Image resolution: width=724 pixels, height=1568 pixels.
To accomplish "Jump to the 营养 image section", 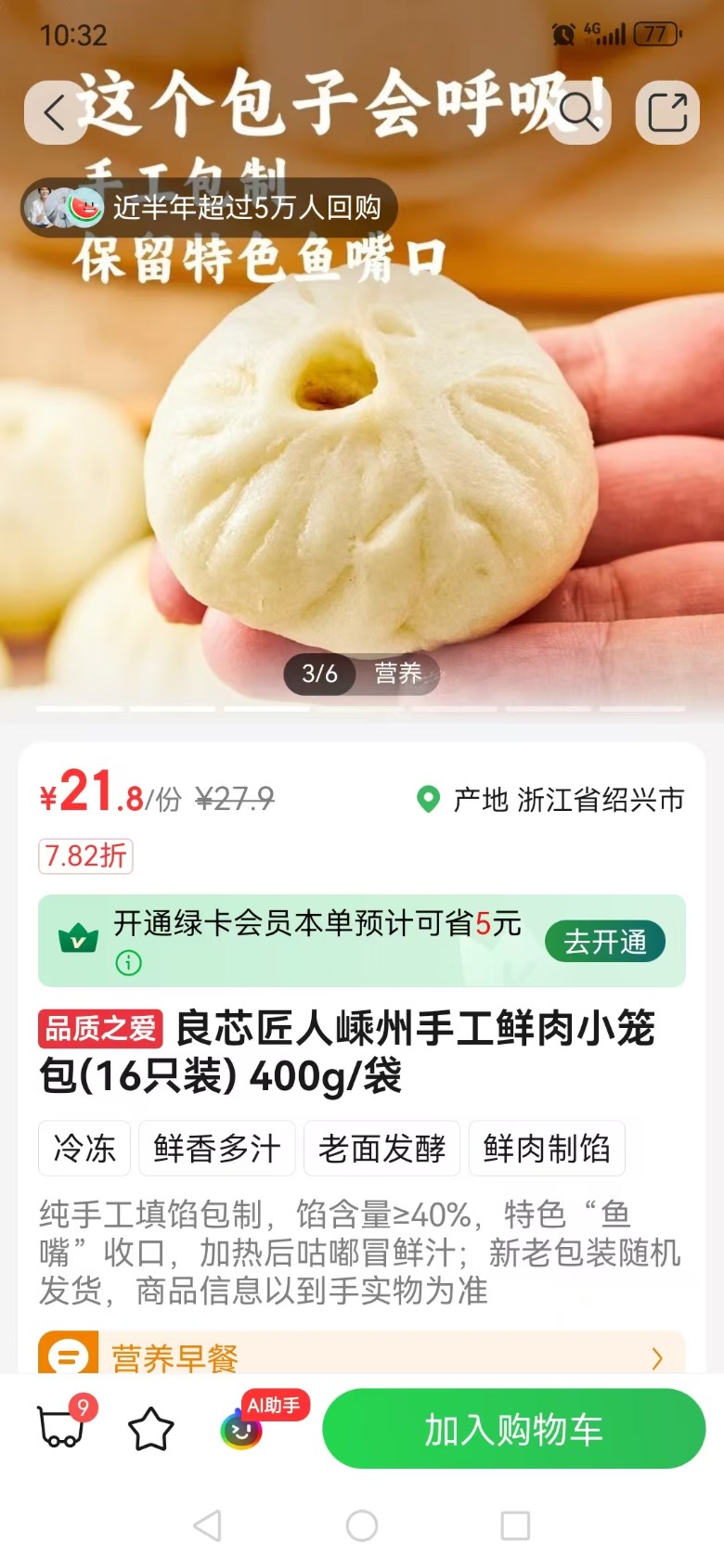I will click(398, 673).
